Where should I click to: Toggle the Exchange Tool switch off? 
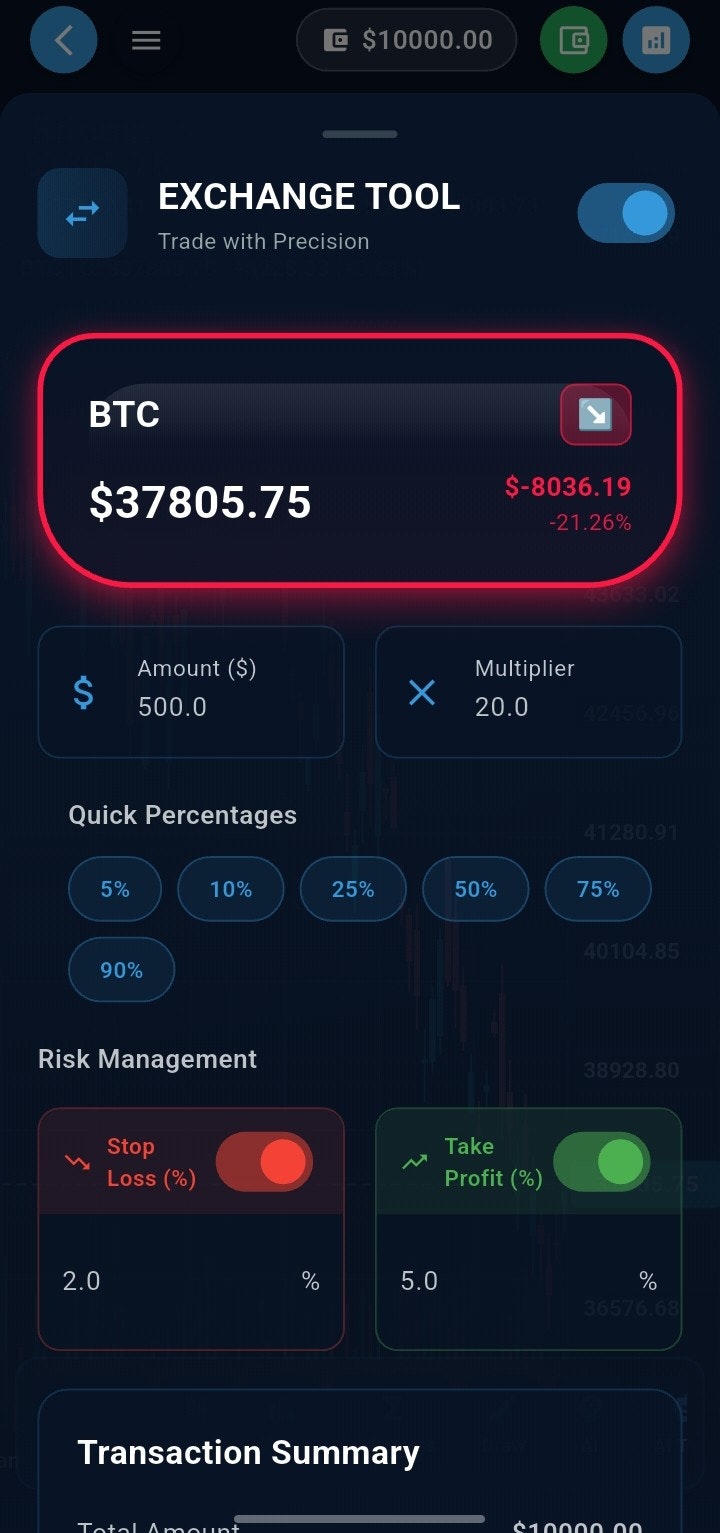pos(626,213)
